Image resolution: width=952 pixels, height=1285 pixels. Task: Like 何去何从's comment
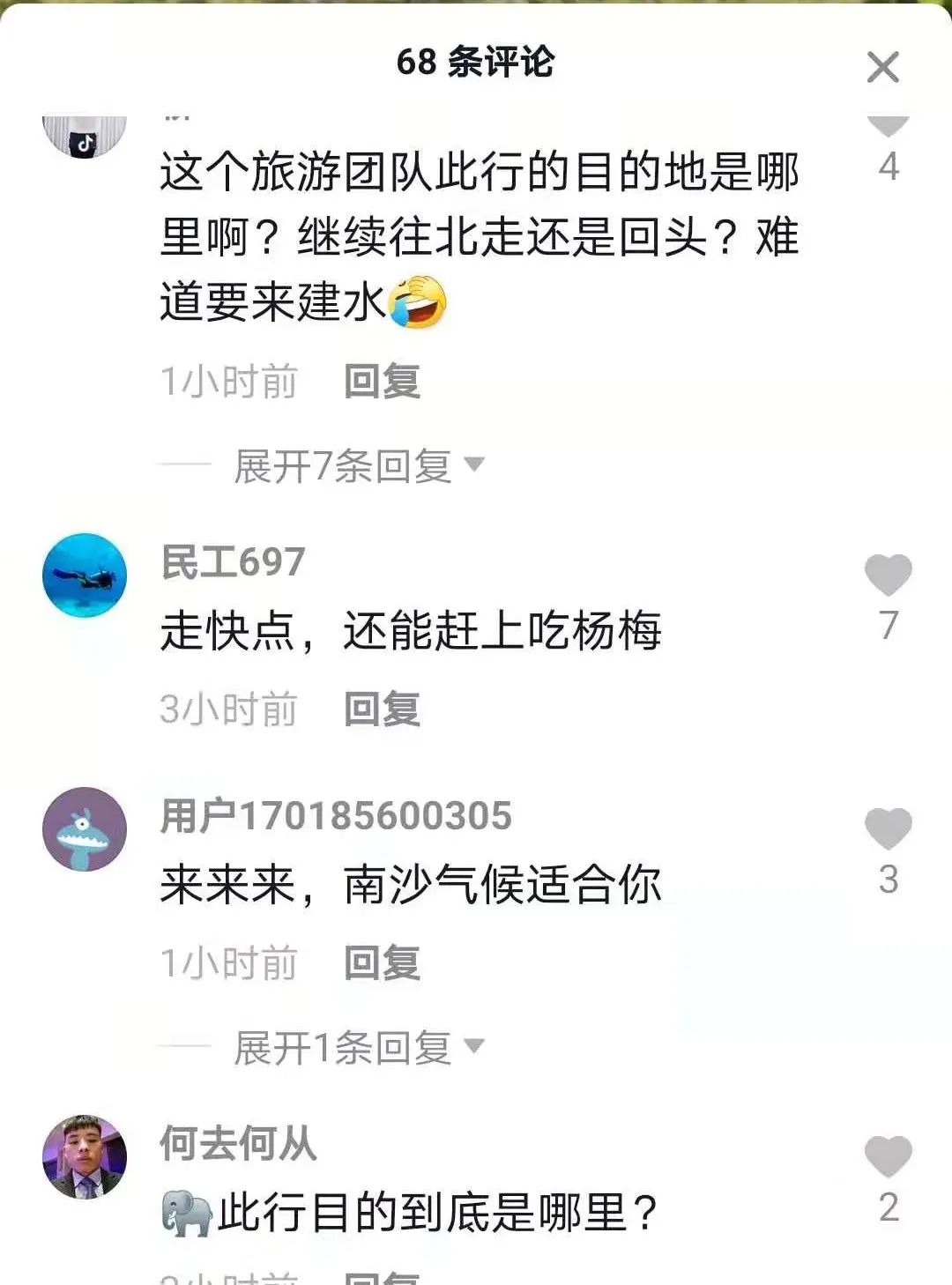click(888, 1156)
